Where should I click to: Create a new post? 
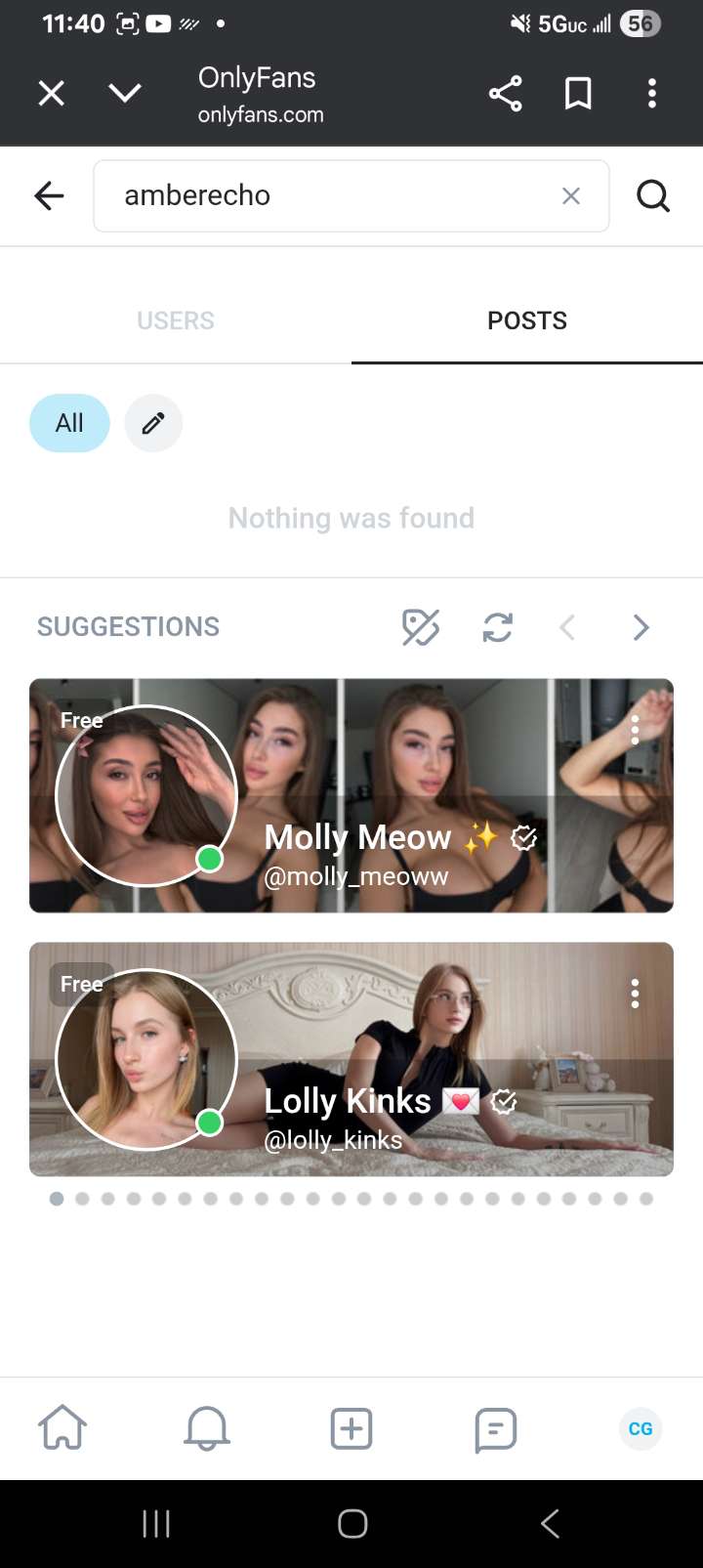(351, 1428)
